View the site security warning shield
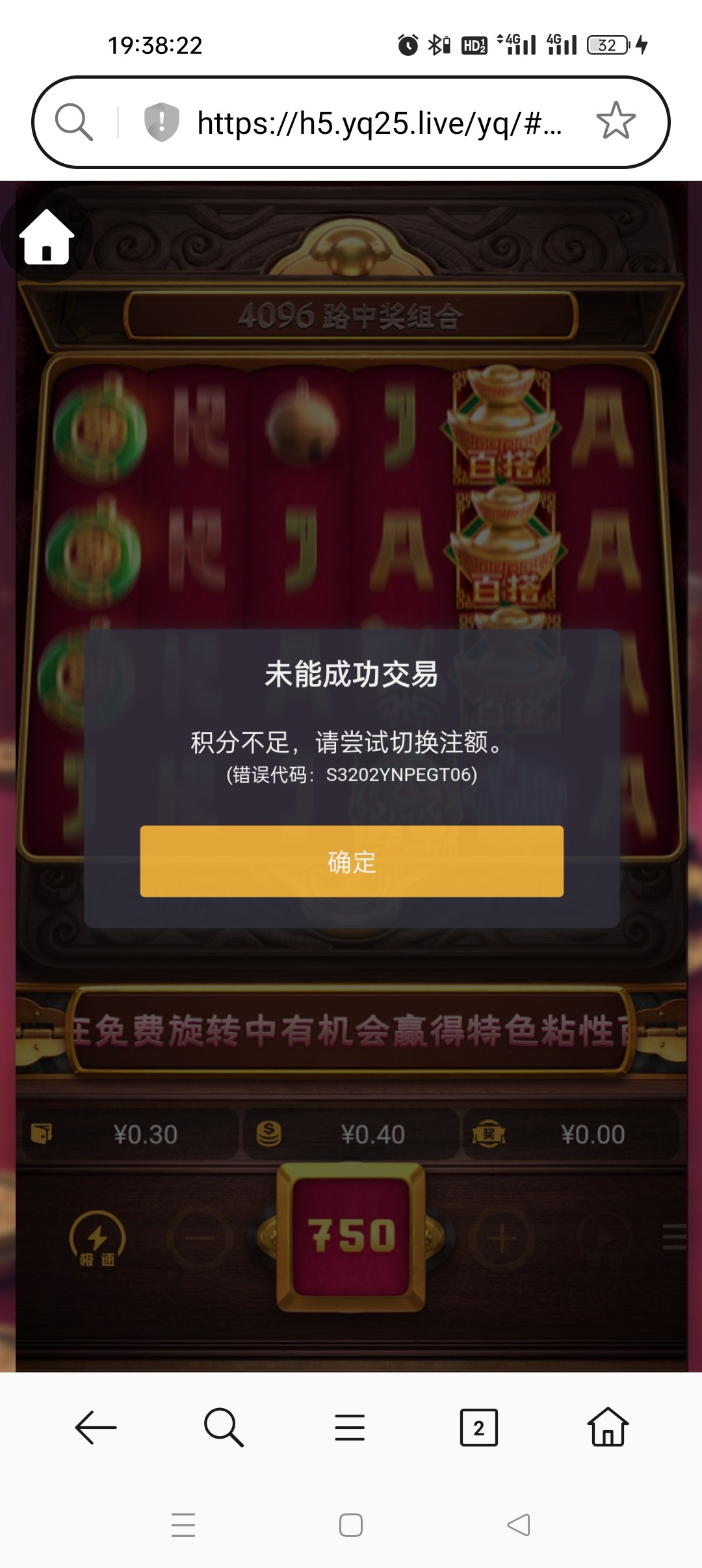 click(161, 122)
